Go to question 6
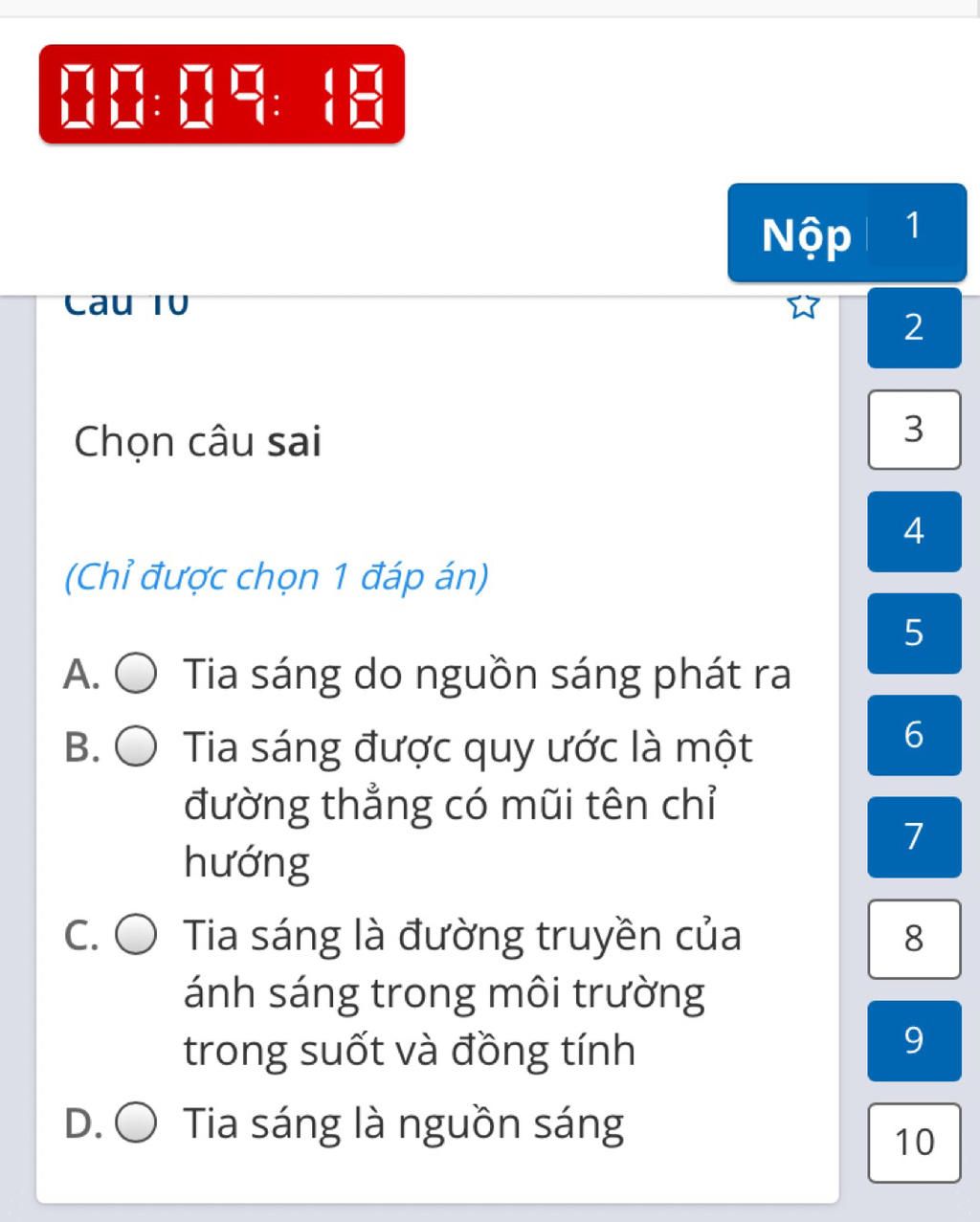Screen dimensions: 980x1222 coord(914,735)
